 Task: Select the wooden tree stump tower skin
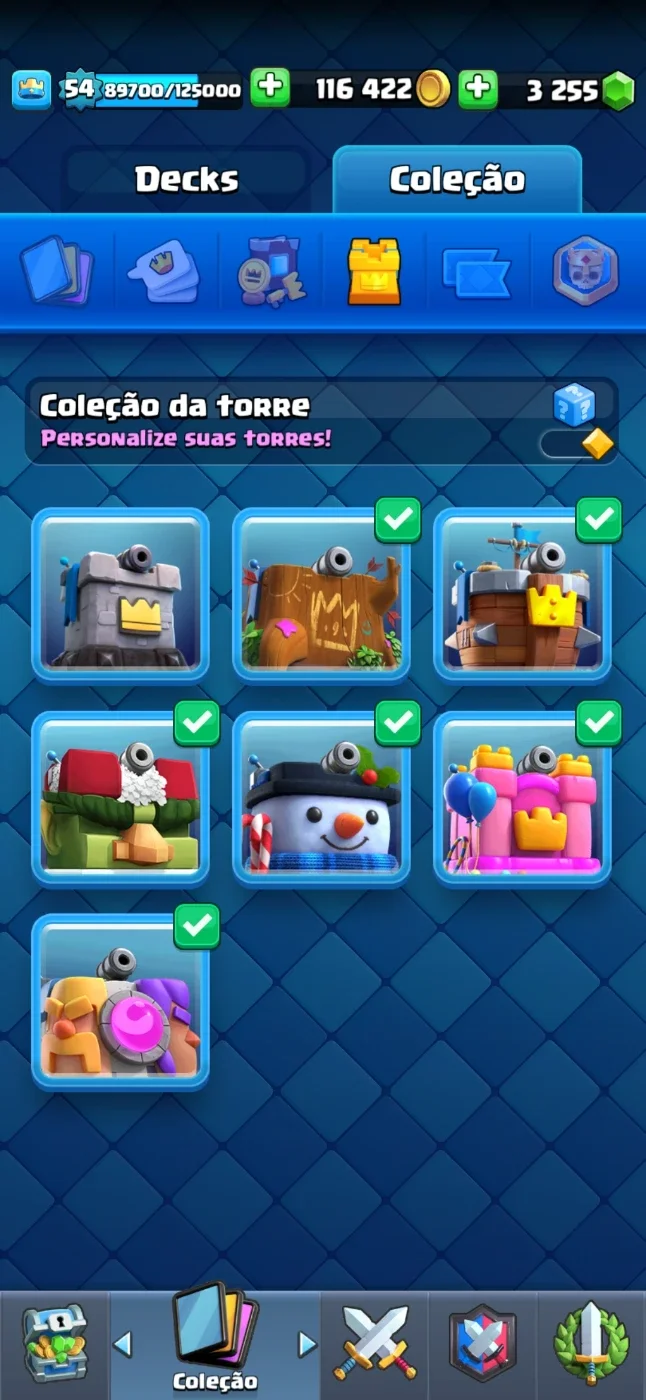click(x=321, y=596)
